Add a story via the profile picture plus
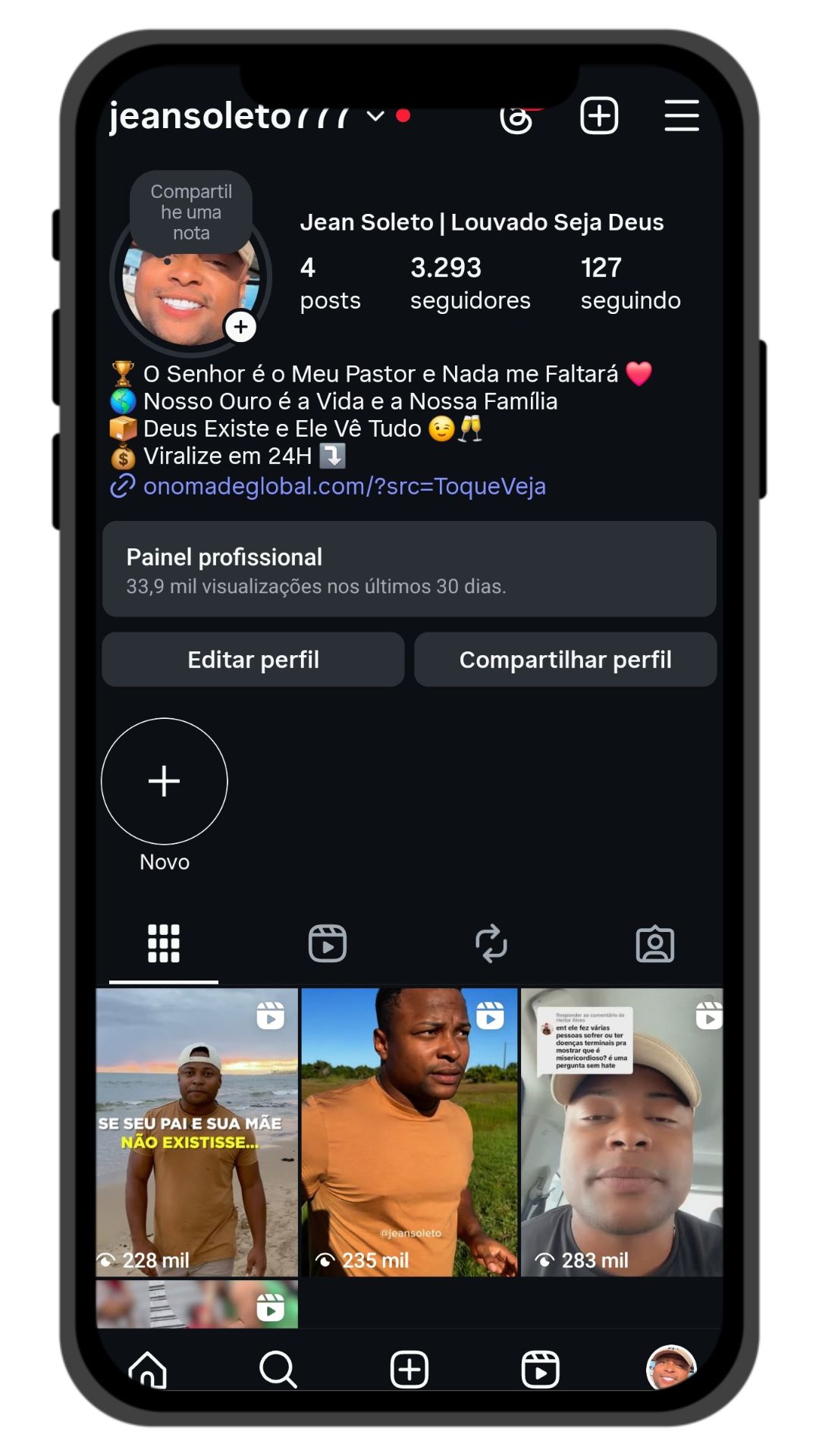The image size is (819, 1456). point(240,327)
